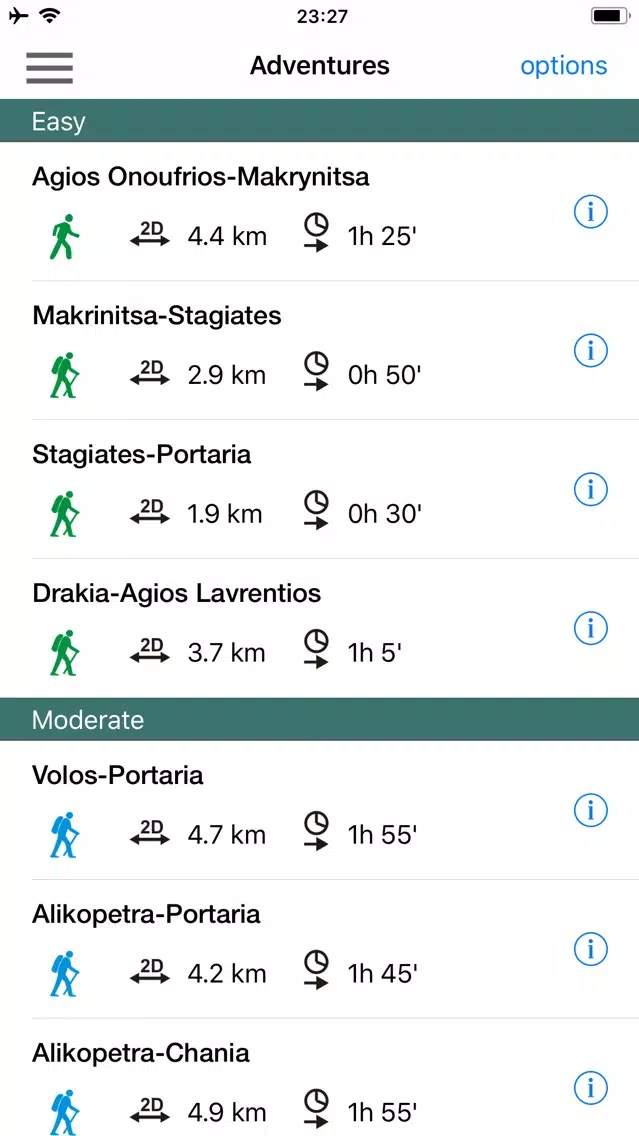This screenshot has height=1136, width=639.
Task: Open the Agios Onoufrios-Makrynitsa route
Action: coord(320,212)
